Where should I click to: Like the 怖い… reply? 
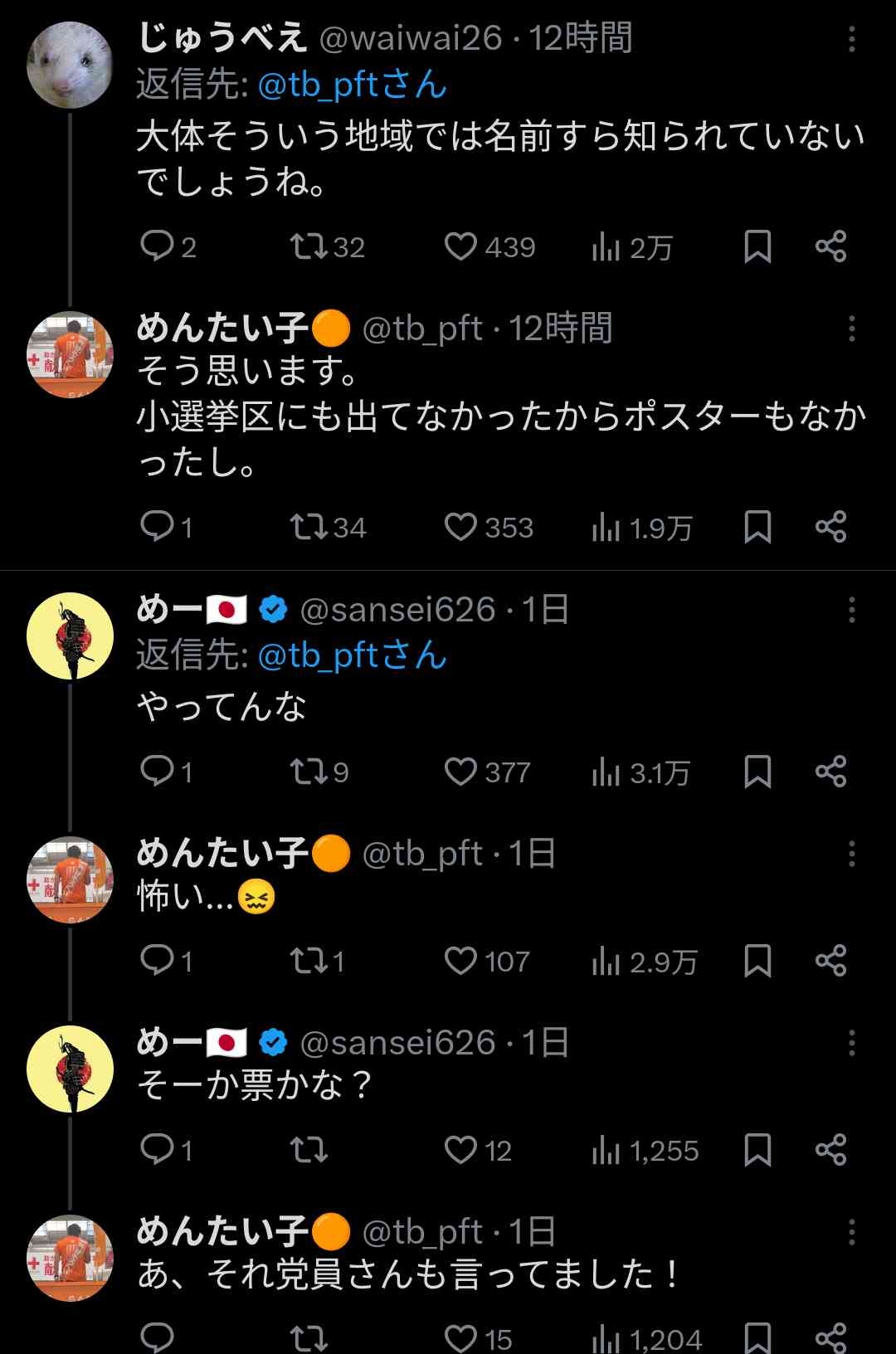[460, 961]
